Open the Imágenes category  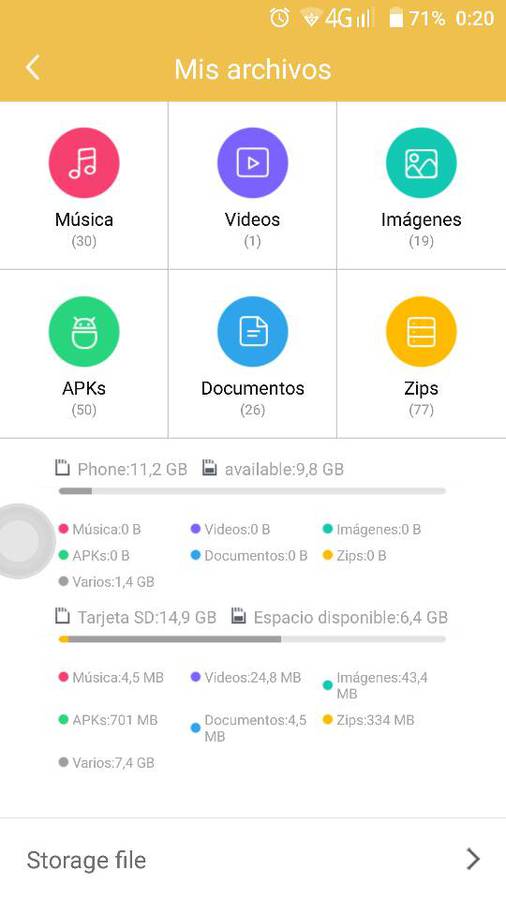[x=421, y=185]
